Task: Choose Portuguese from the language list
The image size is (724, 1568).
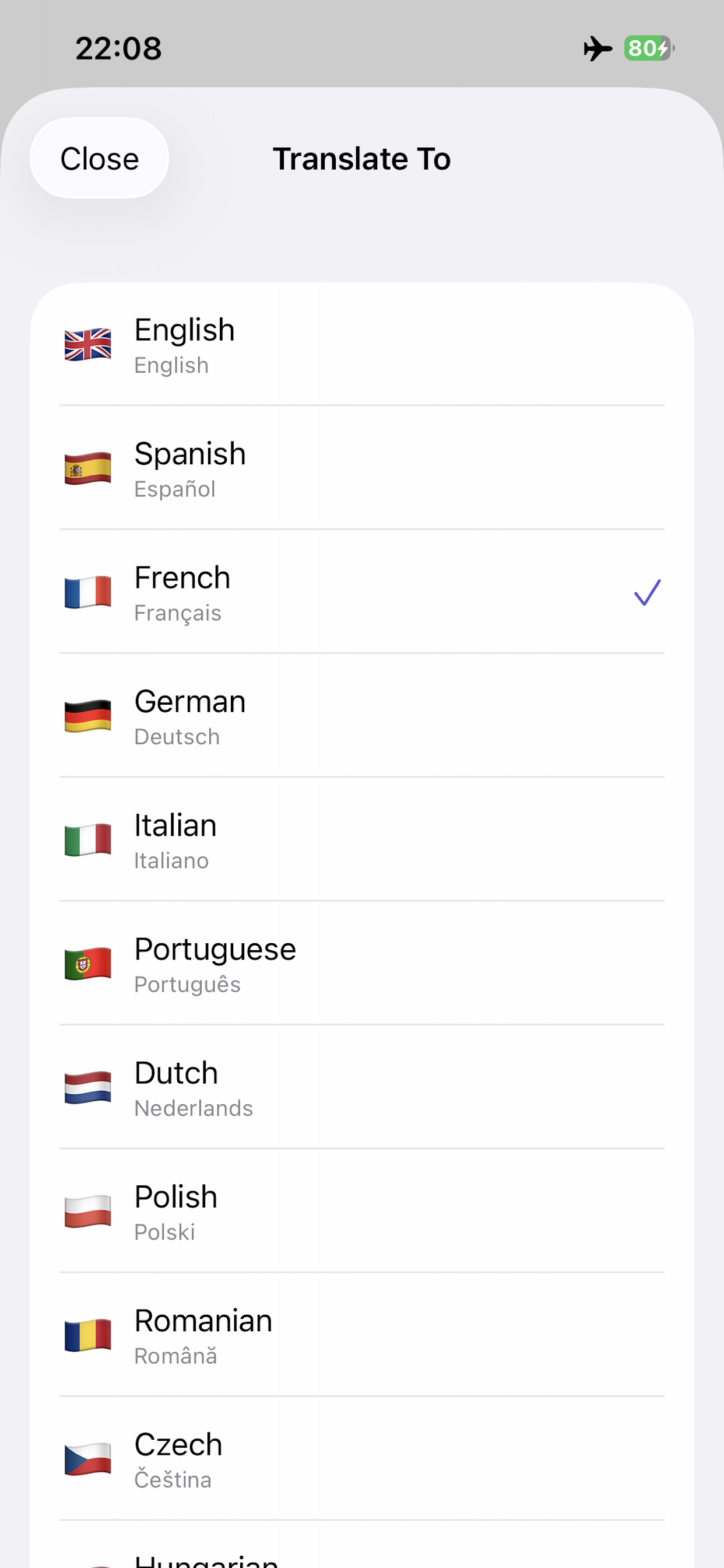Action: (x=362, y=965)
